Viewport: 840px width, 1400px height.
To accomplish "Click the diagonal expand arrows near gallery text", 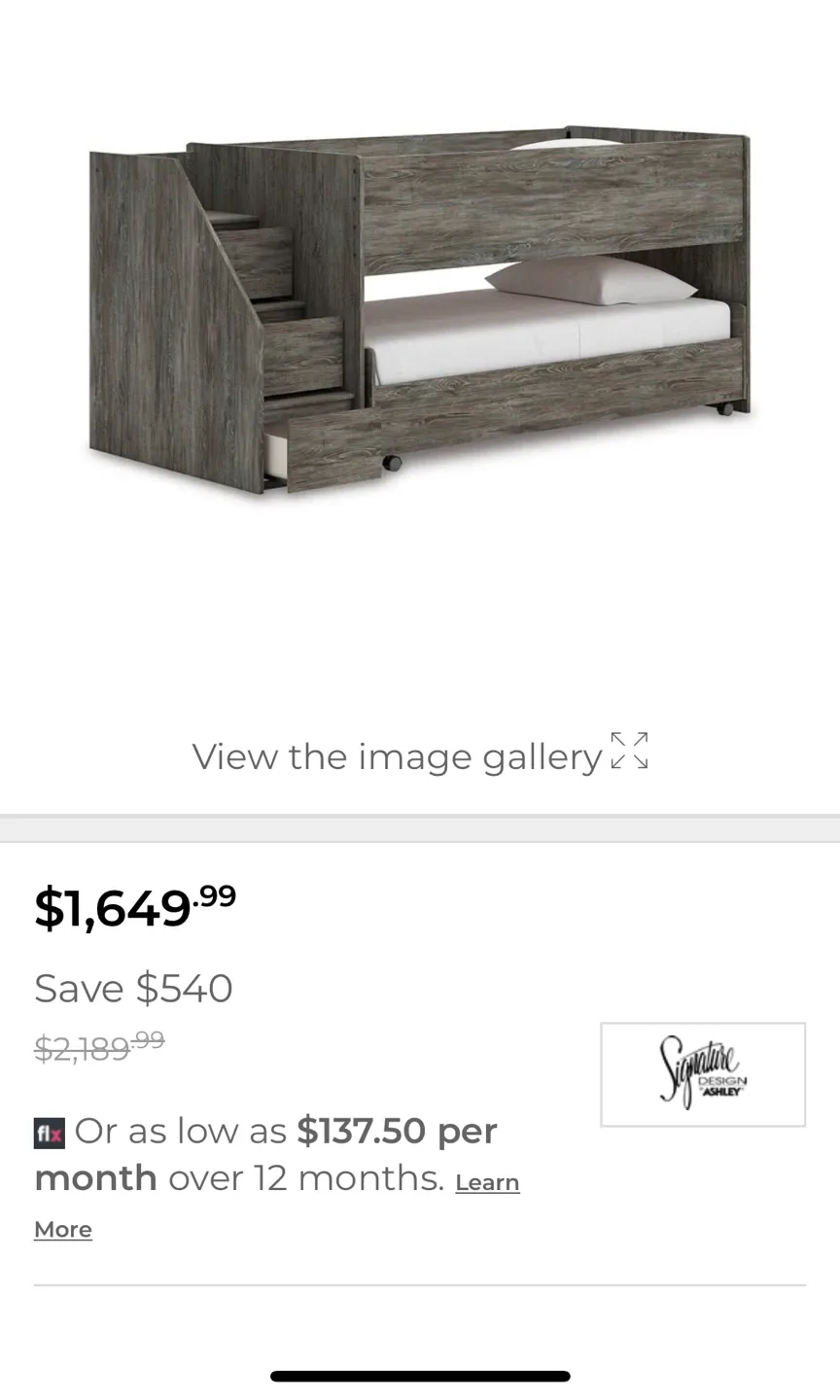I will 627,751.
